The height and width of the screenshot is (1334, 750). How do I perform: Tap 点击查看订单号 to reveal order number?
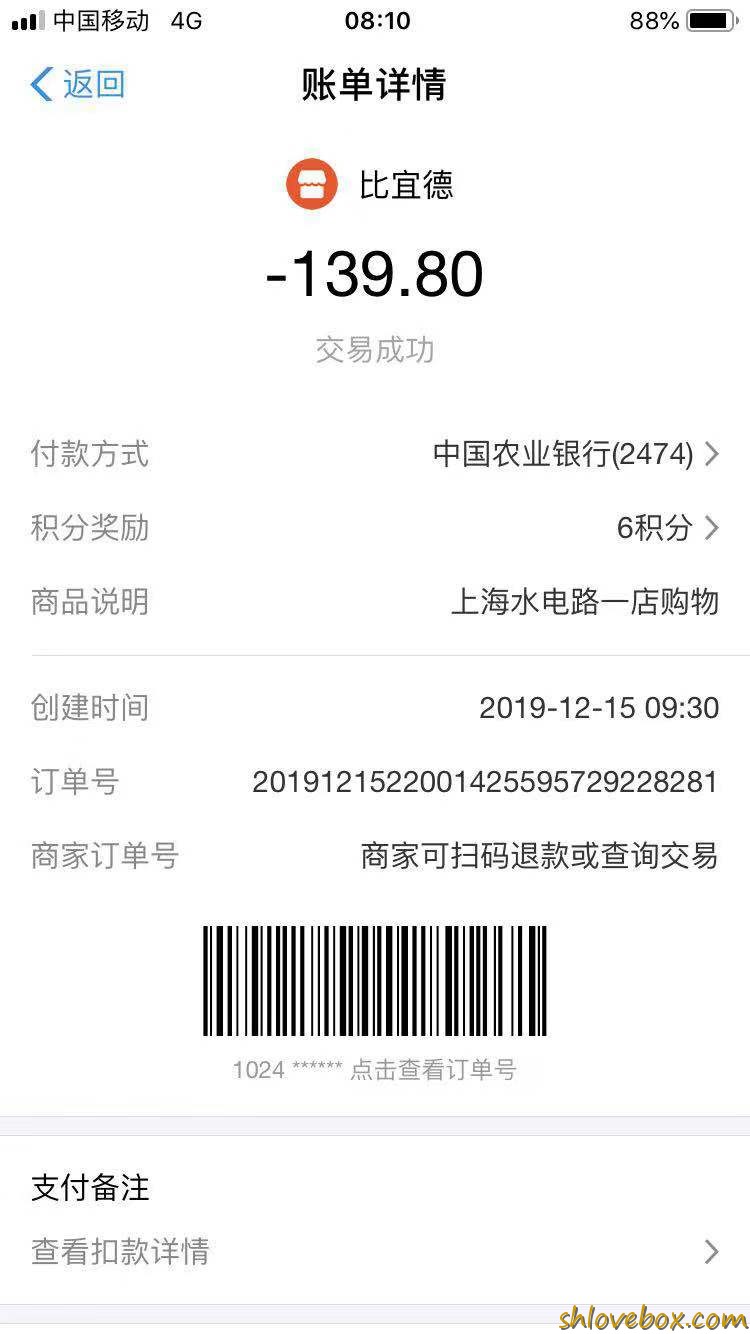[x=432, y=1070]
